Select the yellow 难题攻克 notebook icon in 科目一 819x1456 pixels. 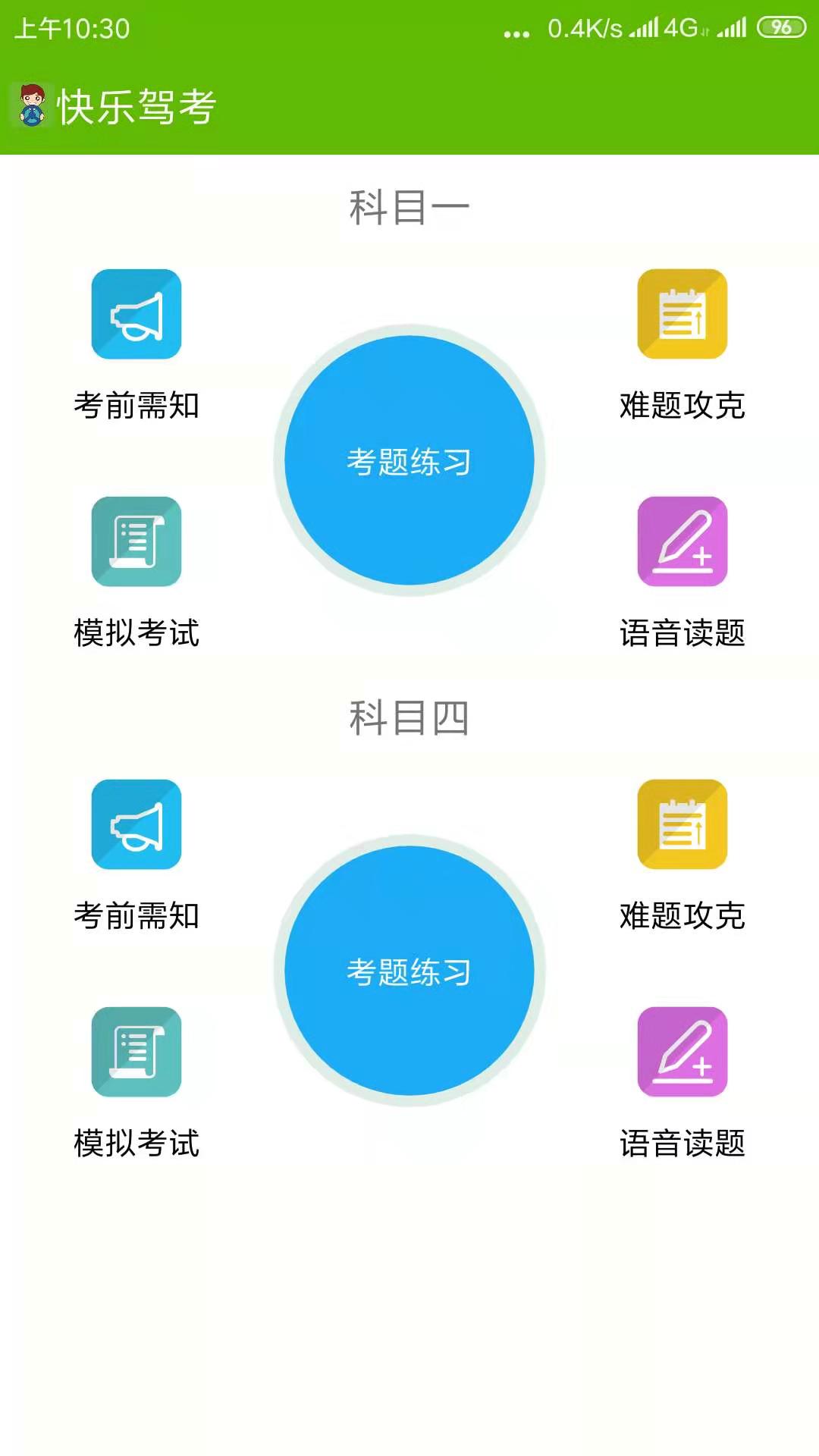coord(681,315)
